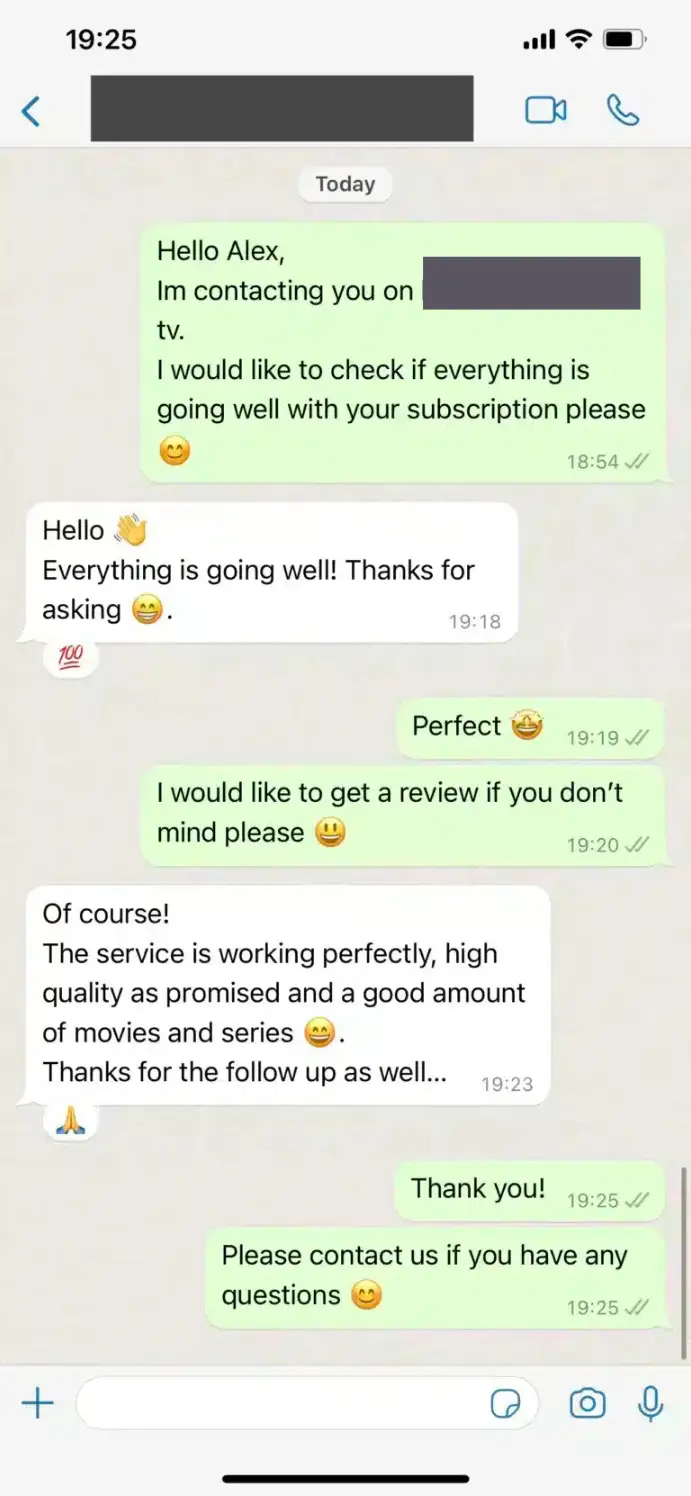Screen dimensions: 691x1496
Task: Tap the message input field
Action: (x=280, y=1403)
